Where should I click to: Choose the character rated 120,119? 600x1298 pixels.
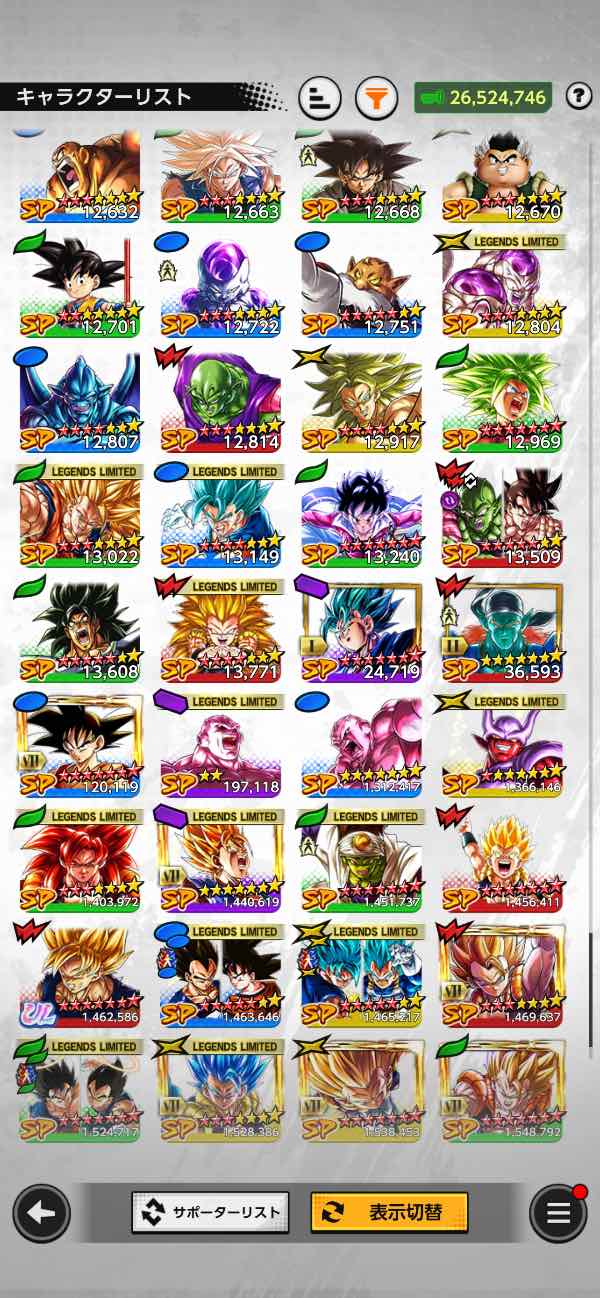(78, 742)
